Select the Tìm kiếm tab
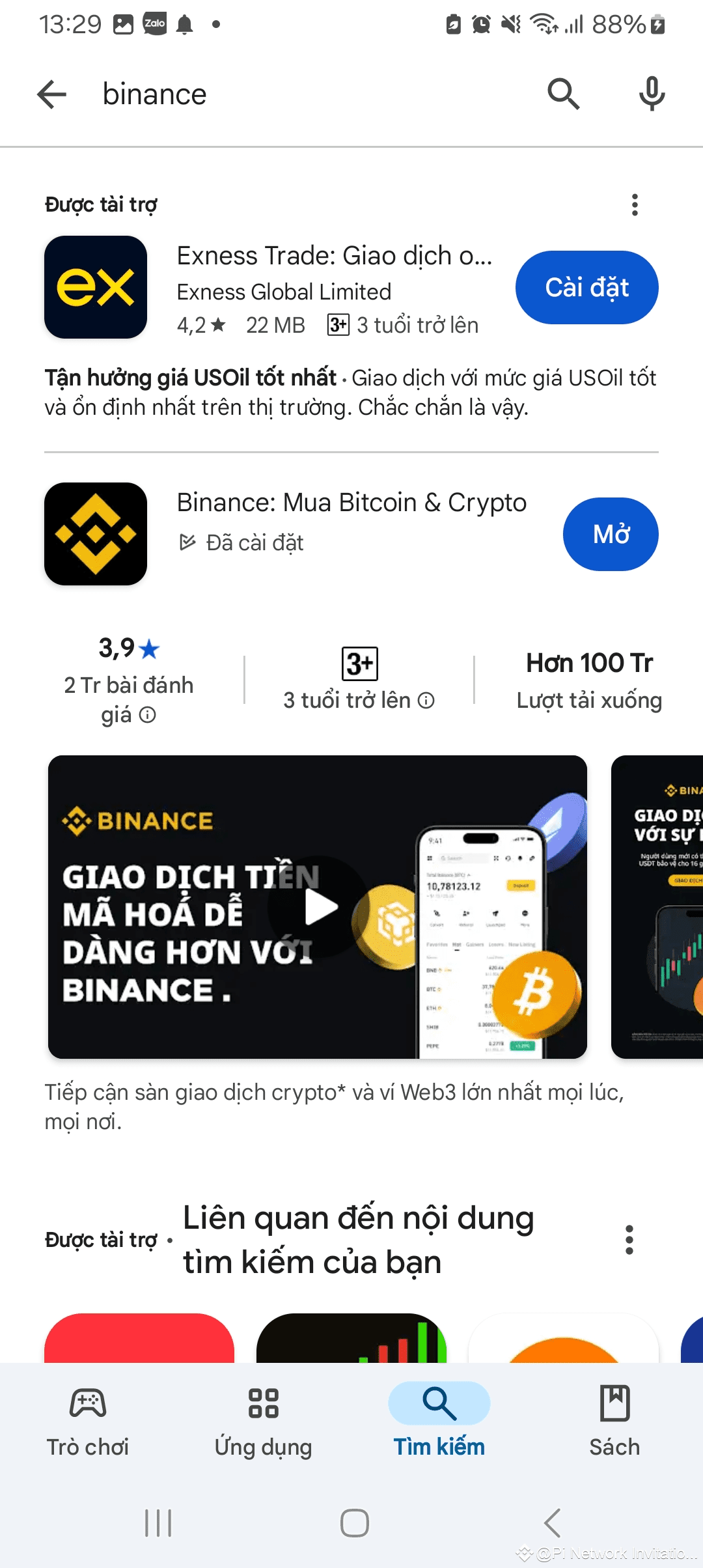This screenshot has width=703, height=1568. (x=439, y=1420)
